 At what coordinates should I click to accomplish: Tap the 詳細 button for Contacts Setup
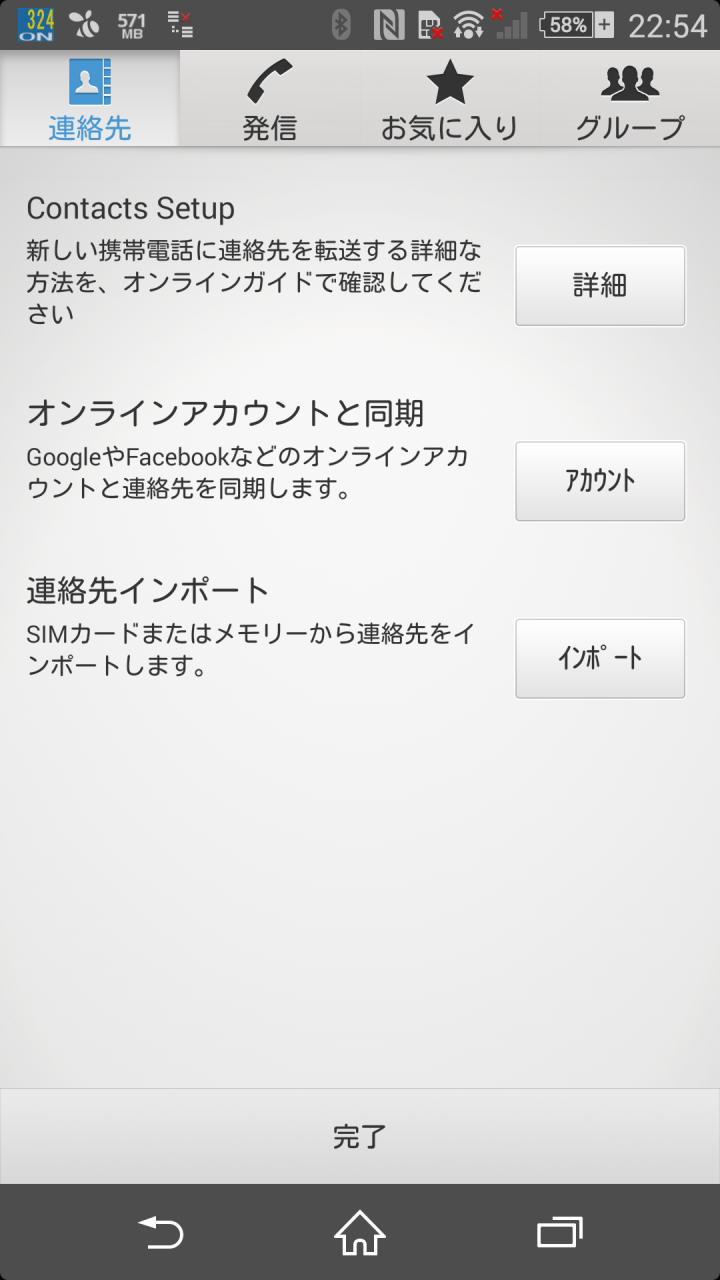600,286
